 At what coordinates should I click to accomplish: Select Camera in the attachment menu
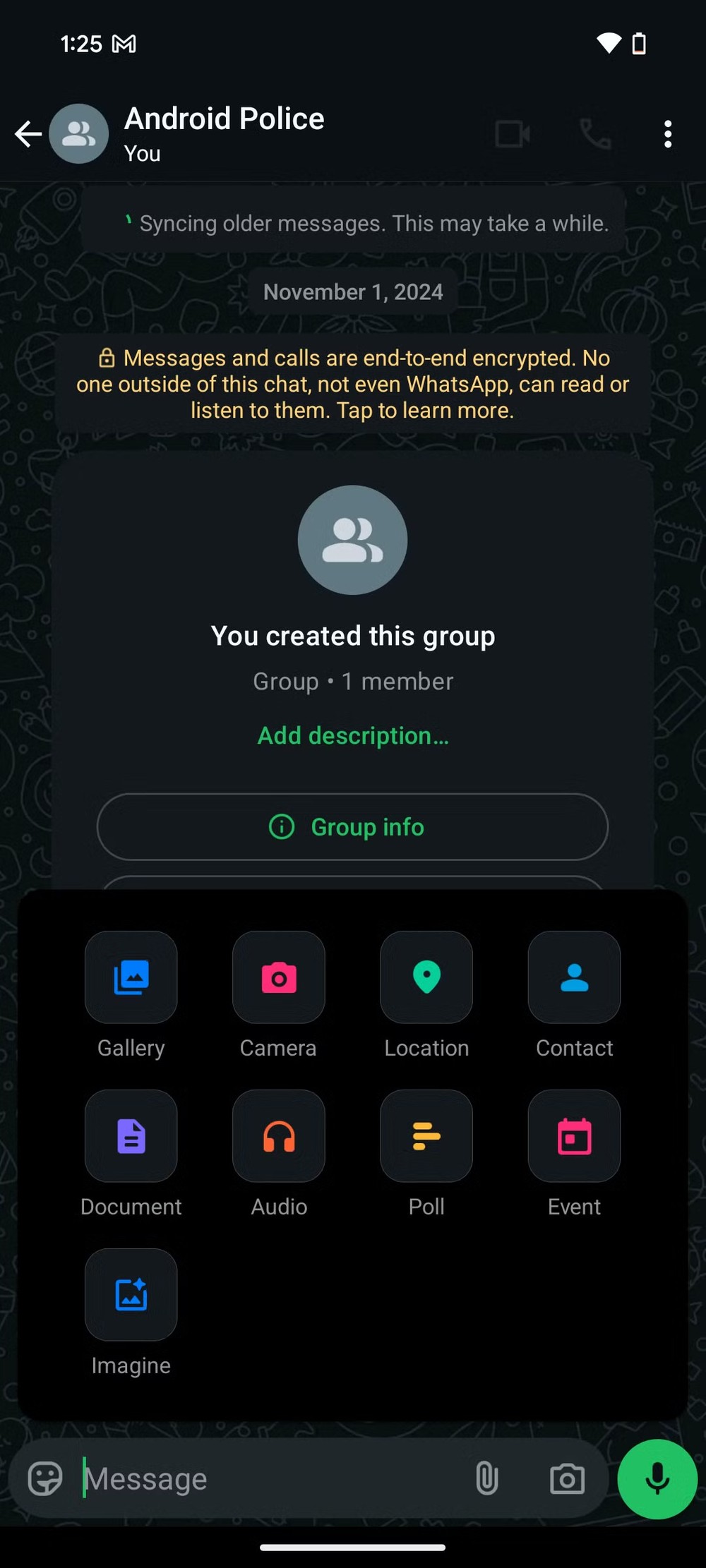click(x=279, y=977)
